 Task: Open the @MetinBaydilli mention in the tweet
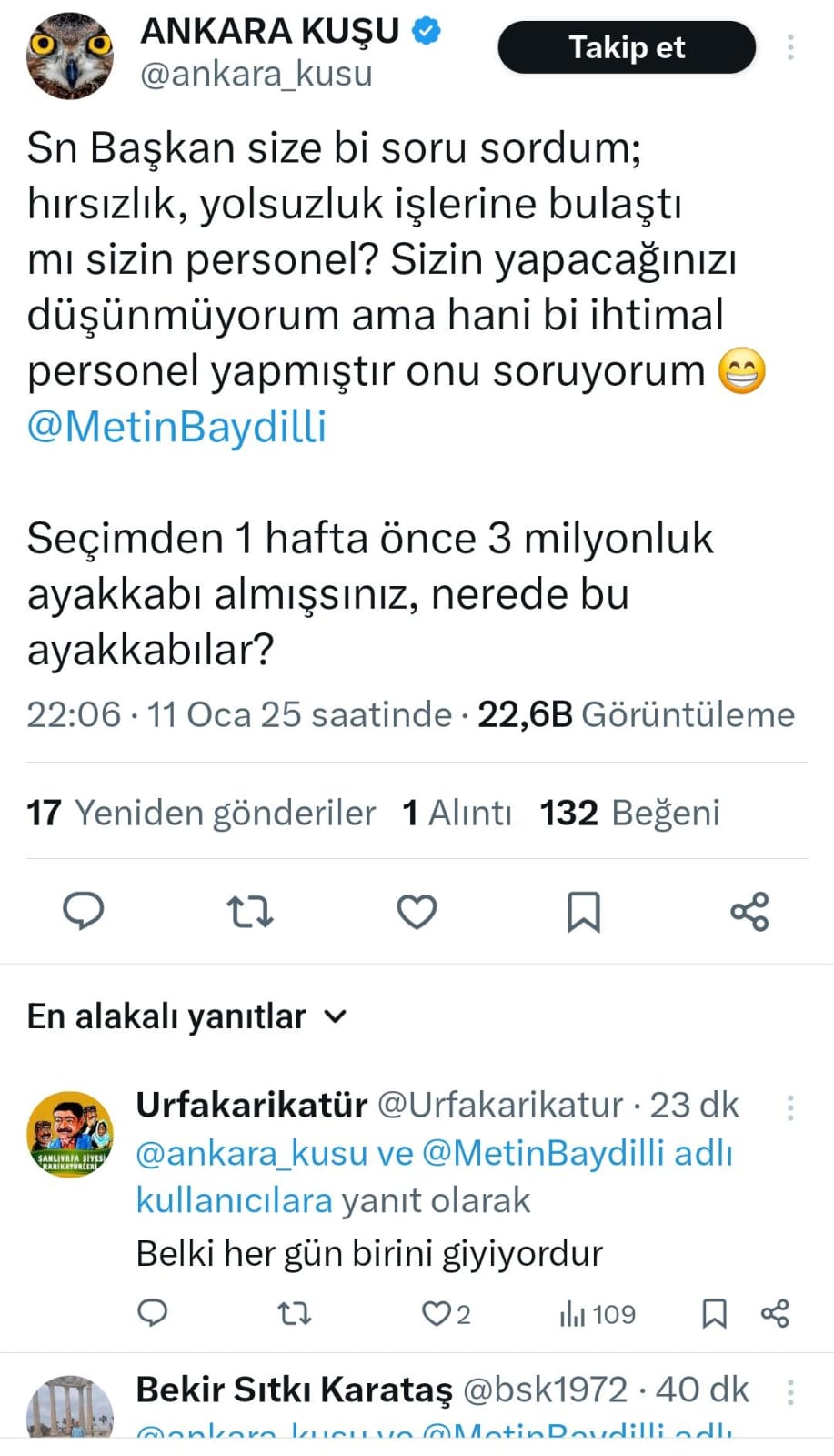coord(176,427)
